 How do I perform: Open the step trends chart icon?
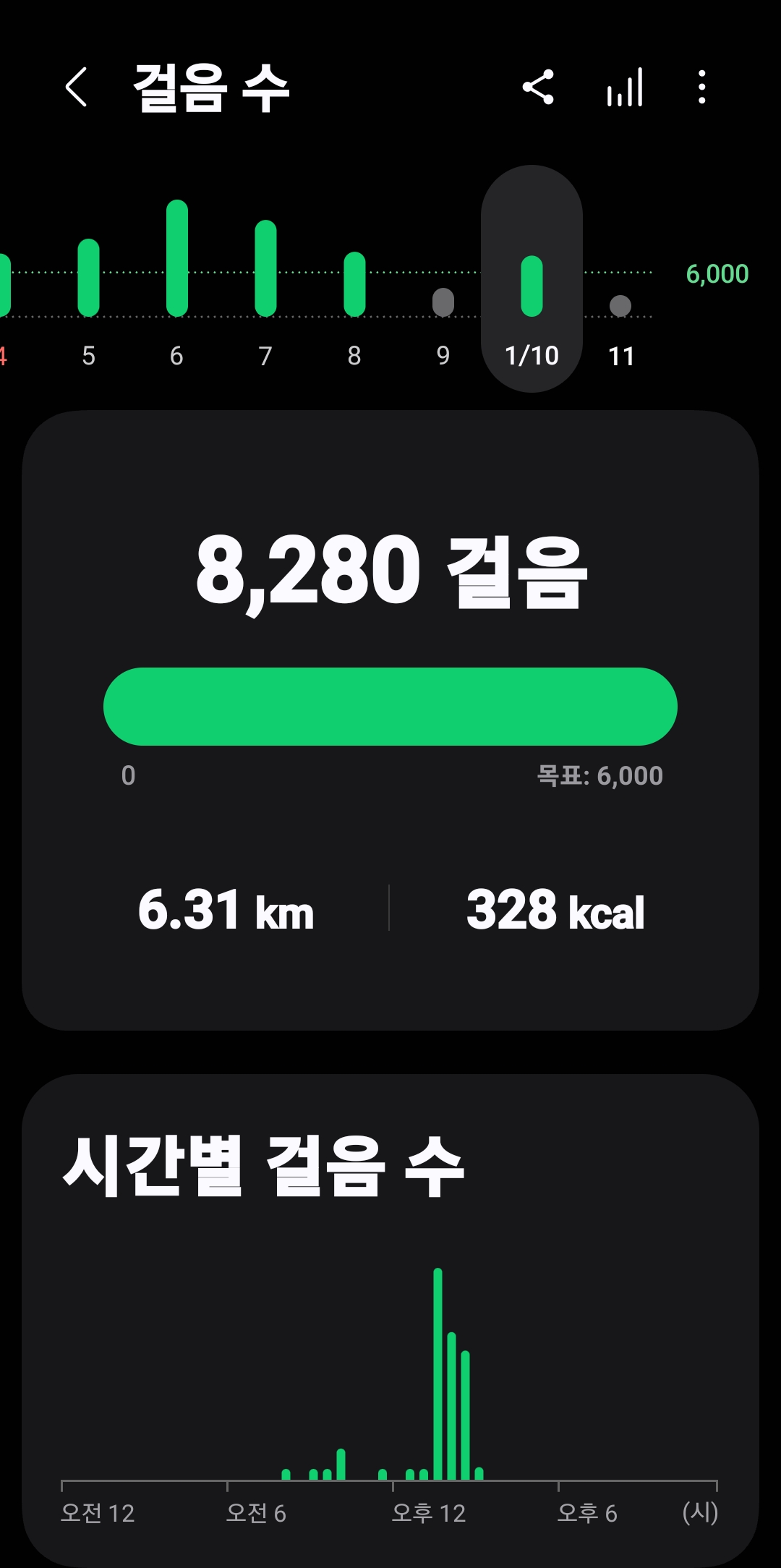pos(625,88)
